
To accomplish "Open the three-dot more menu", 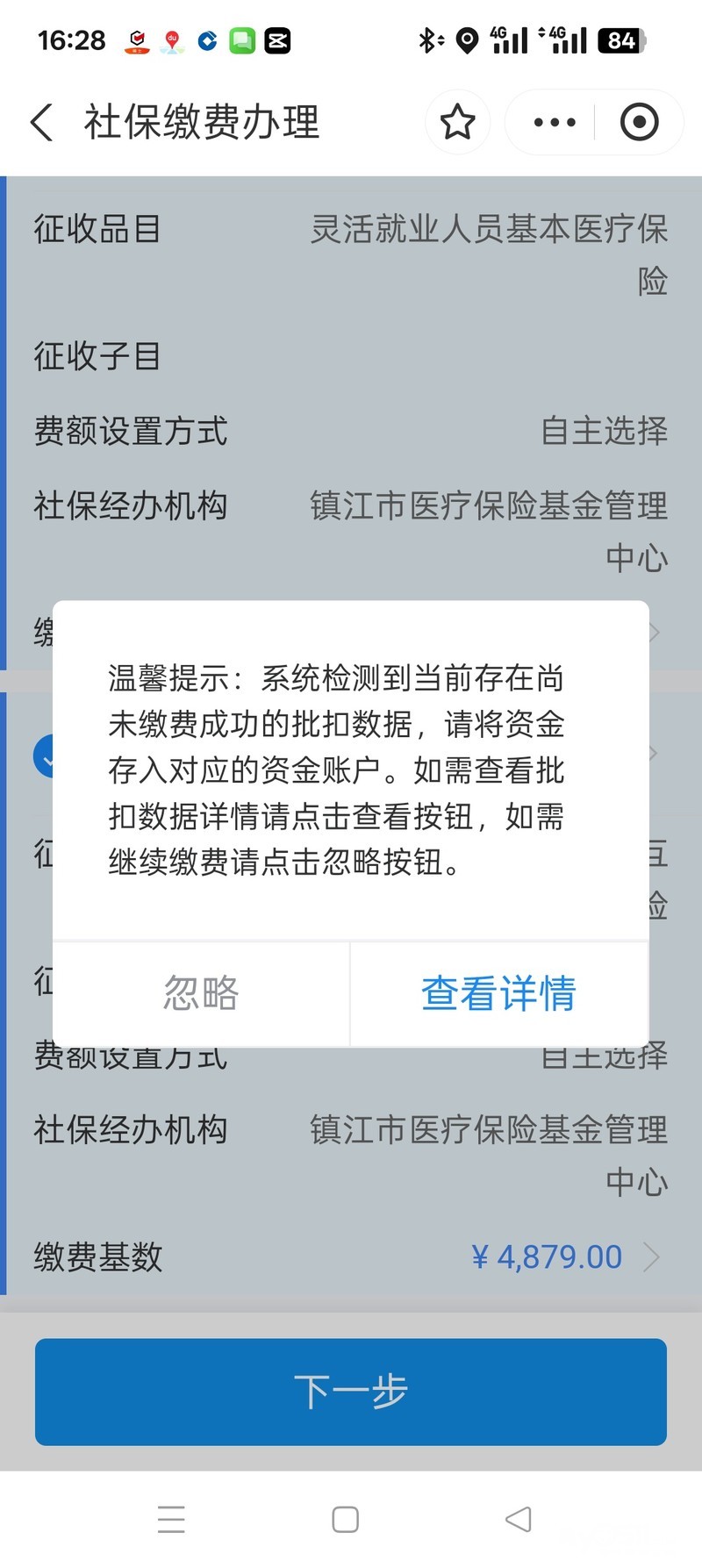I will (555, 122).
